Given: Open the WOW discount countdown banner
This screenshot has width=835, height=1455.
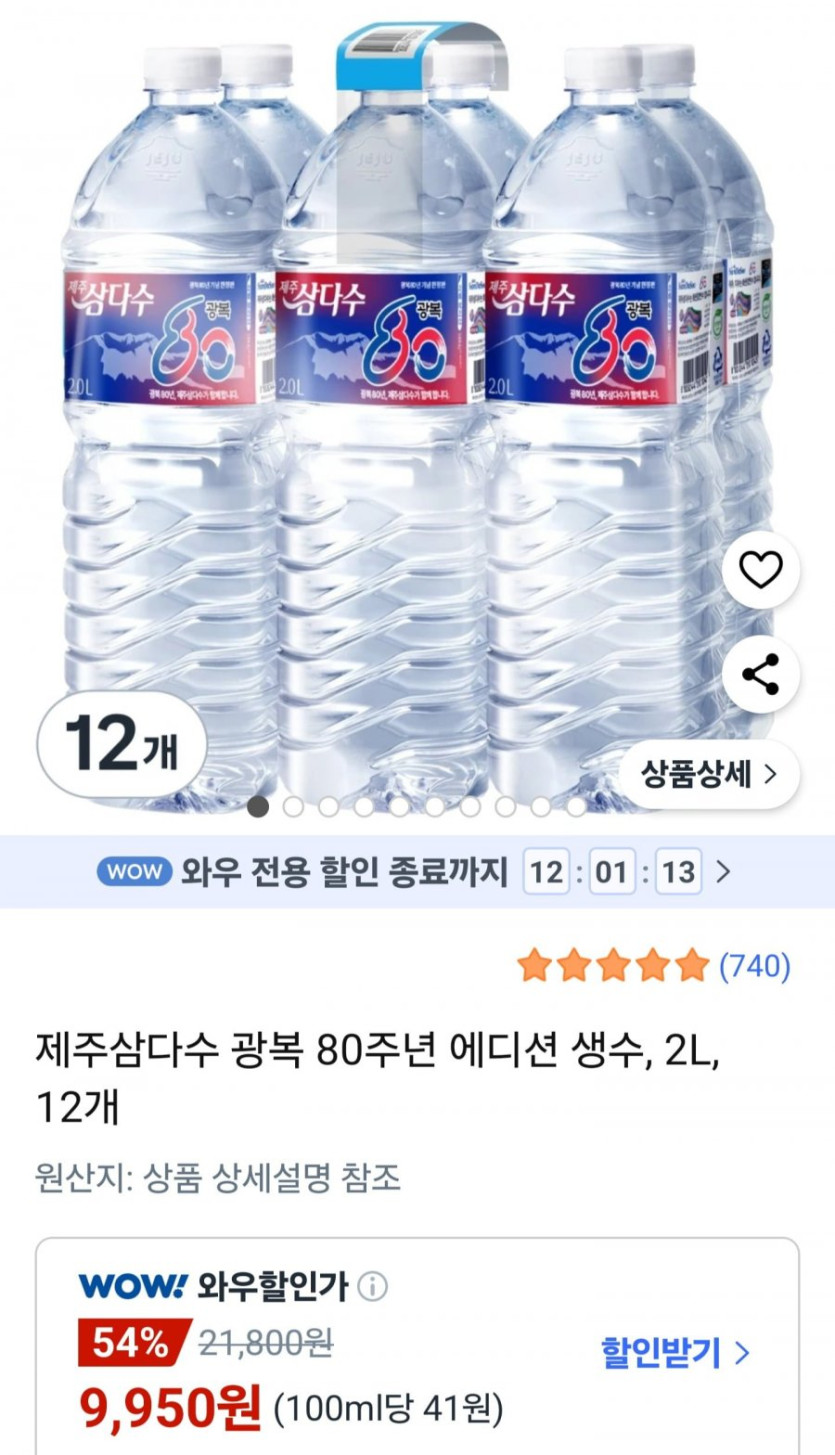Looking at the screenshot, I should click(x=417, y=872).
